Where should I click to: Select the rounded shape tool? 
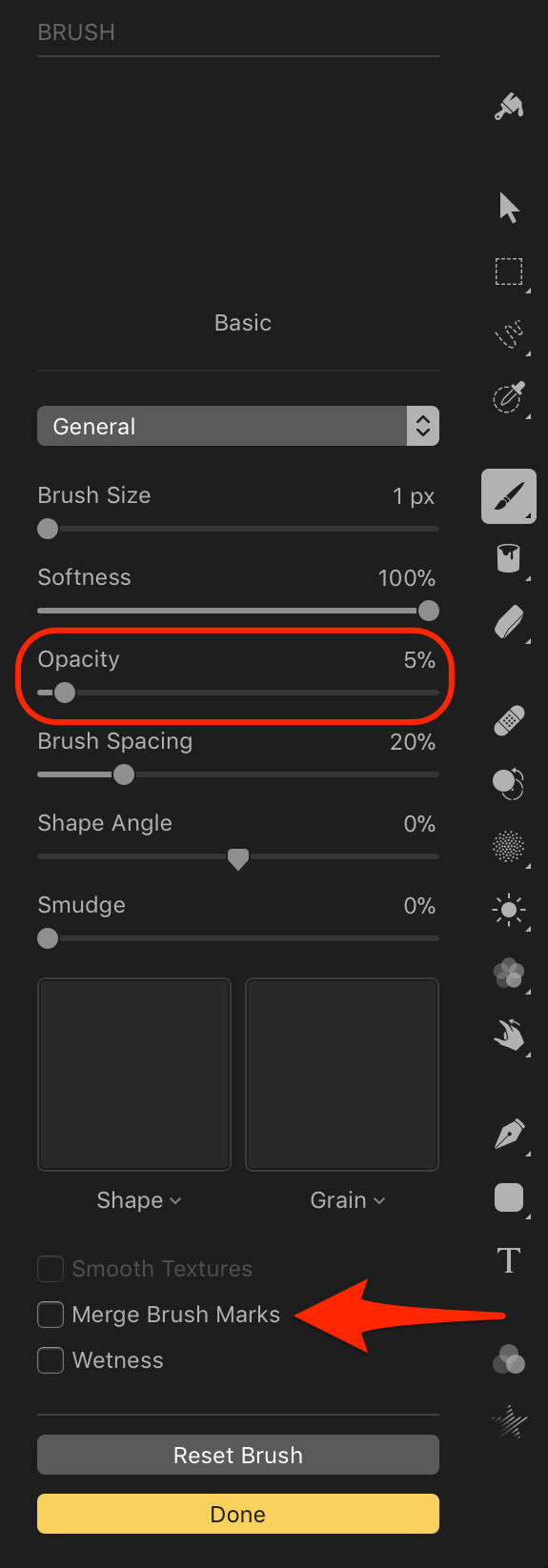[x=509, y=1197]
